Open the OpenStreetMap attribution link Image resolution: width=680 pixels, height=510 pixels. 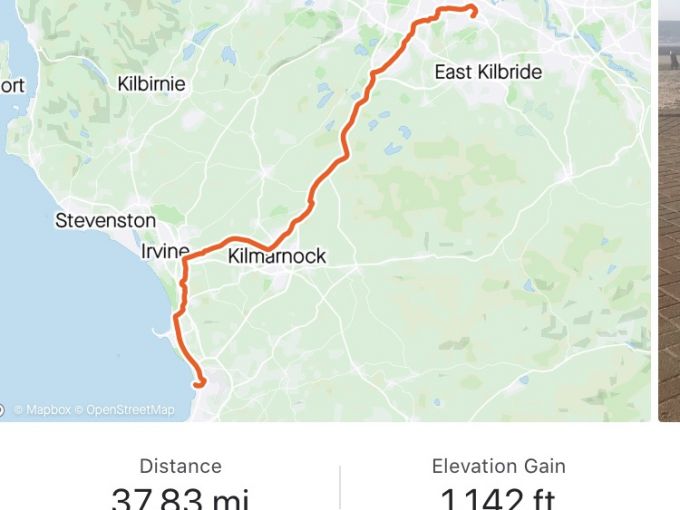130,410
